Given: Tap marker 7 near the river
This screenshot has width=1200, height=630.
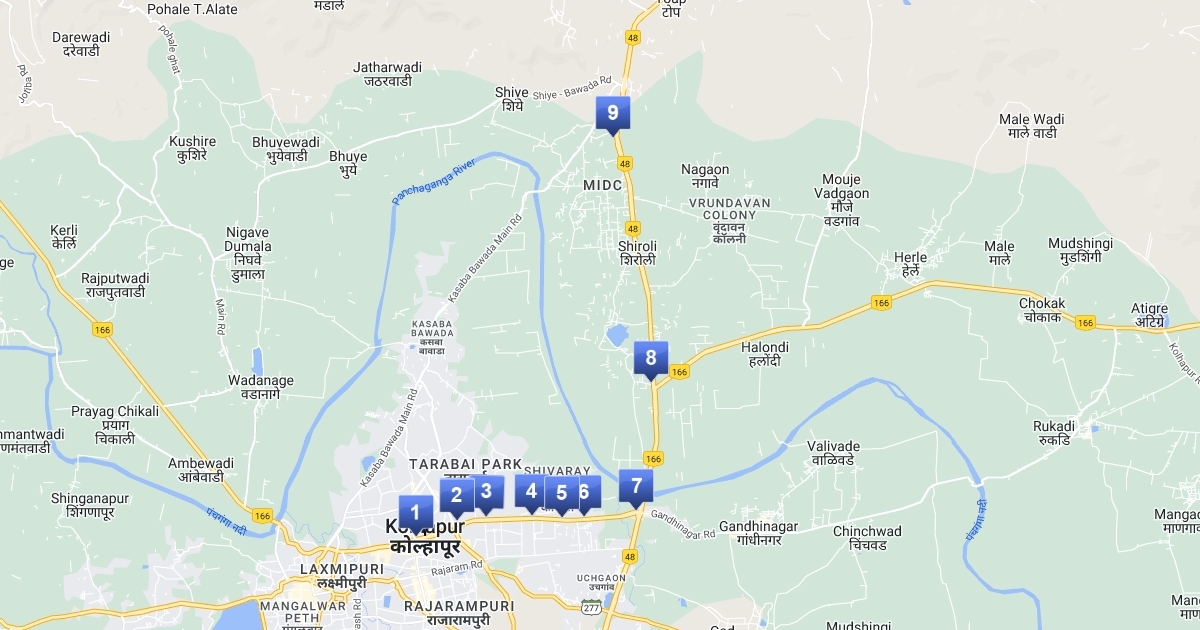Looking at the screenshot, I should 636,485.
